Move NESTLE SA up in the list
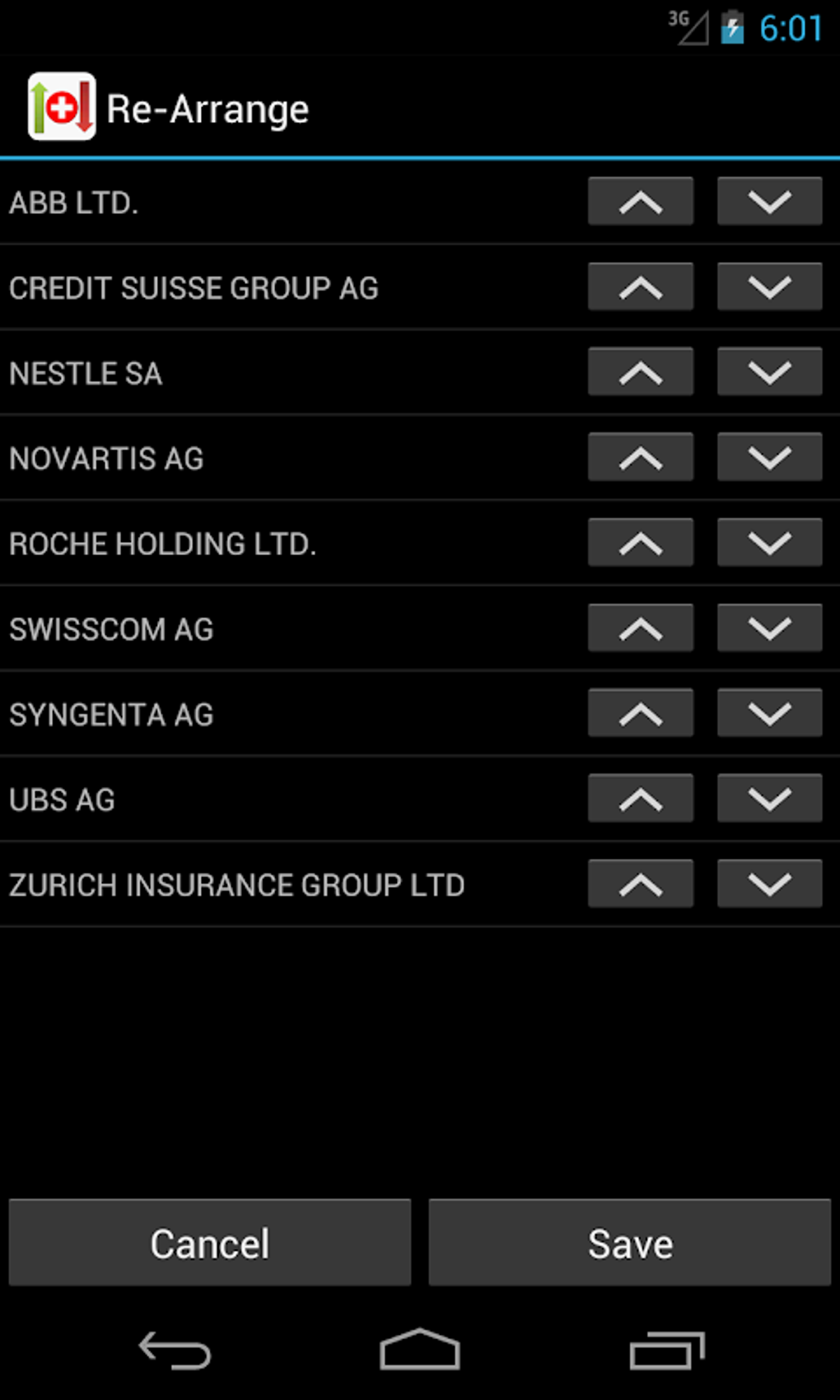 point(641,372)
